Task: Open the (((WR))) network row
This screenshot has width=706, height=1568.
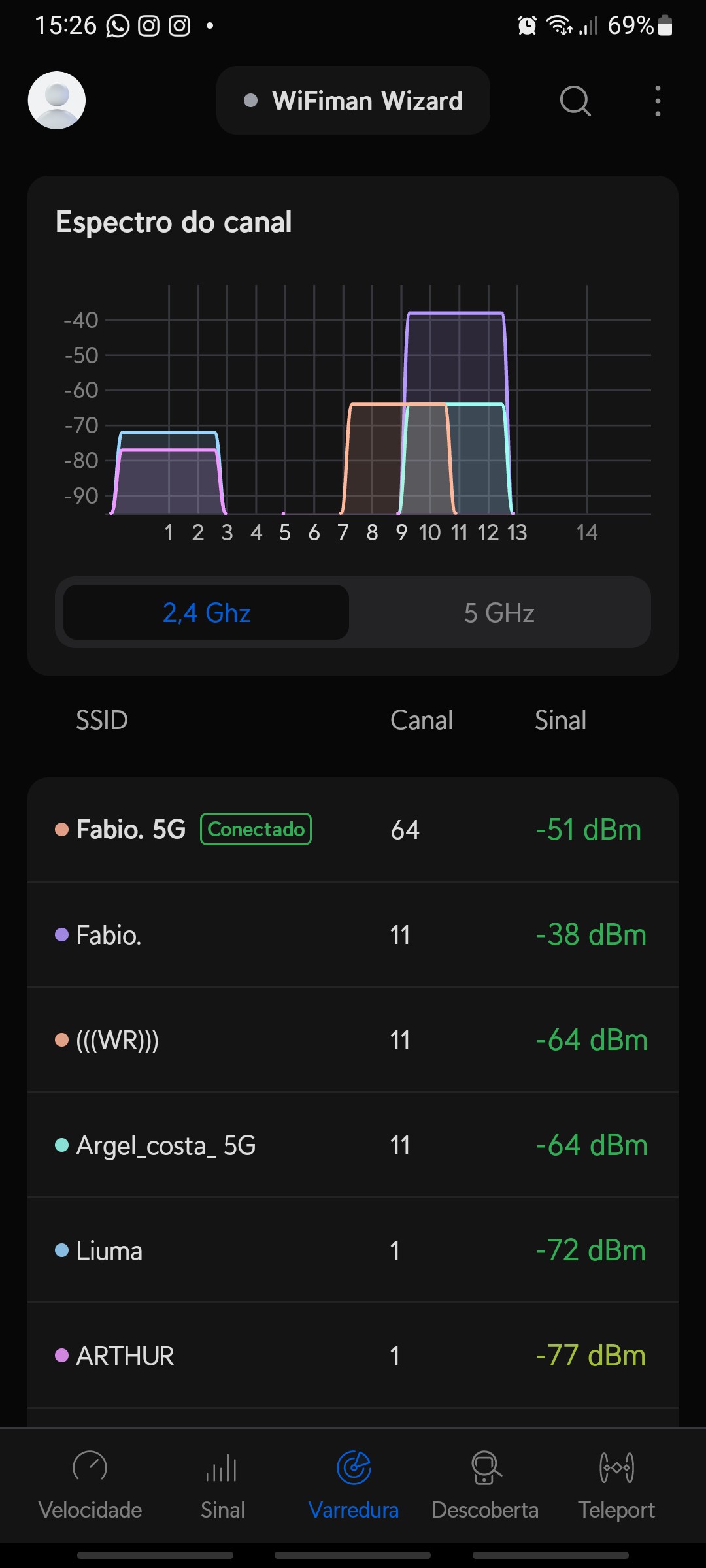Action: point(353,1040)
